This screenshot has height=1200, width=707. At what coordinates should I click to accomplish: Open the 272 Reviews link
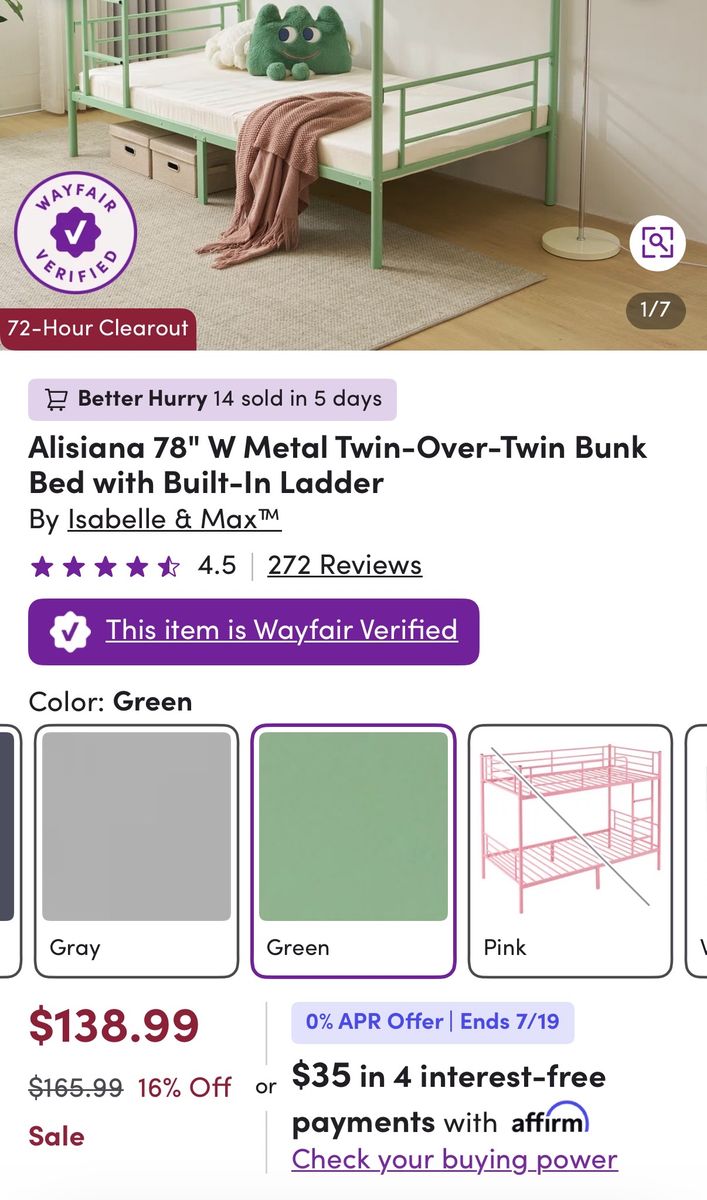coord(345,565)
